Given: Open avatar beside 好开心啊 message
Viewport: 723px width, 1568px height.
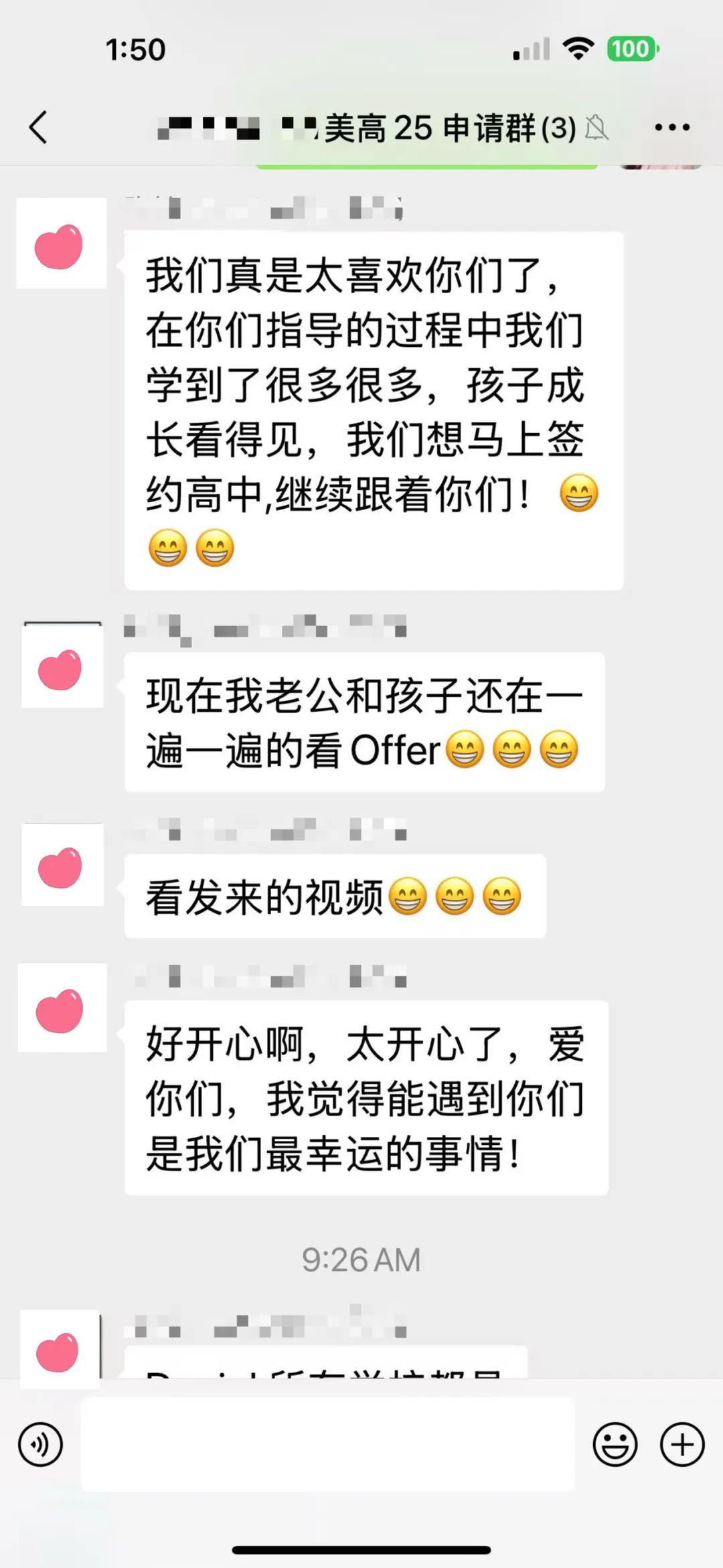Looking at the screenshot, I should pyautogui.click(x=62, y=1008).
